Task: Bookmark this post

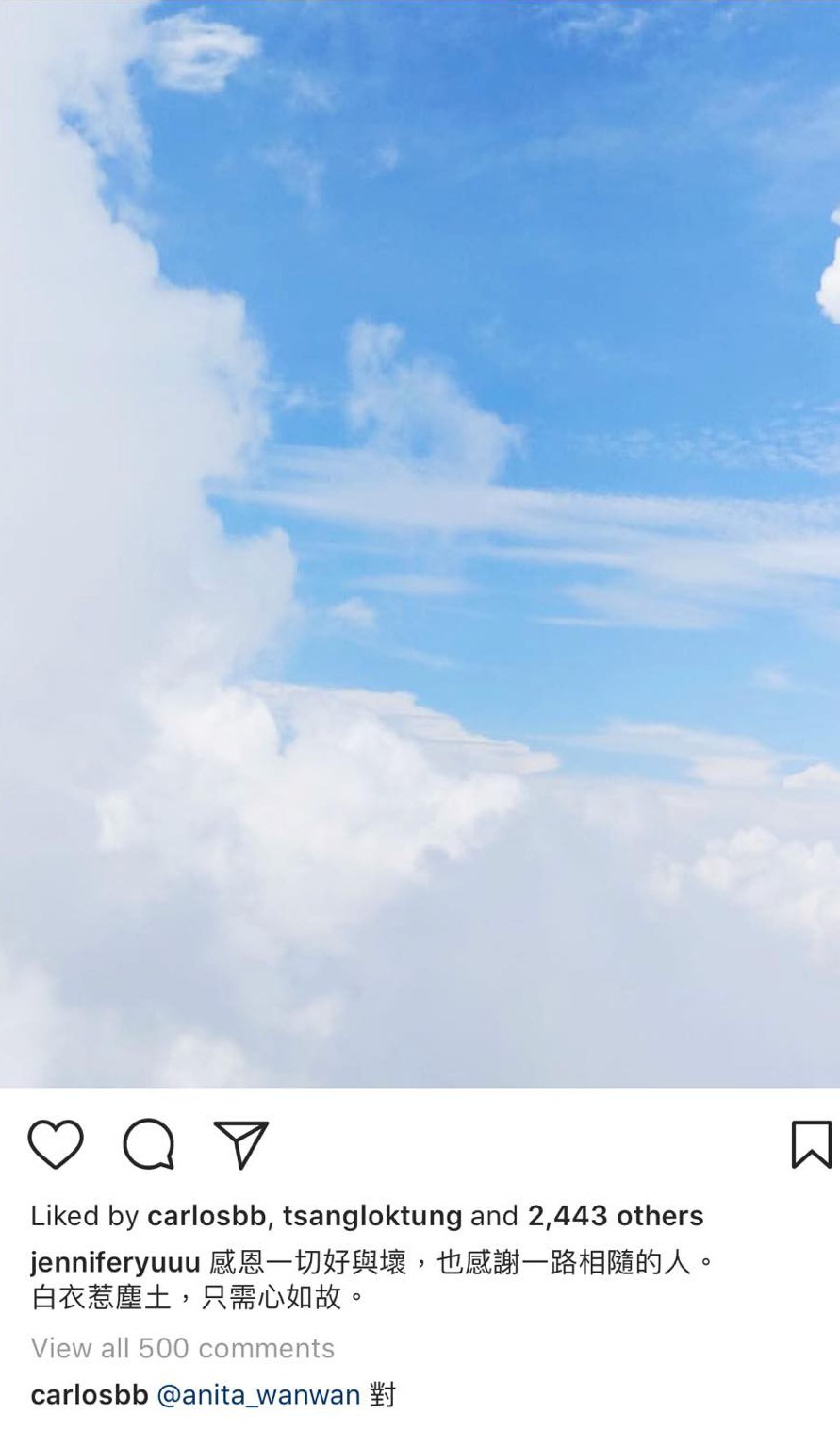Action: point(811,1145)
